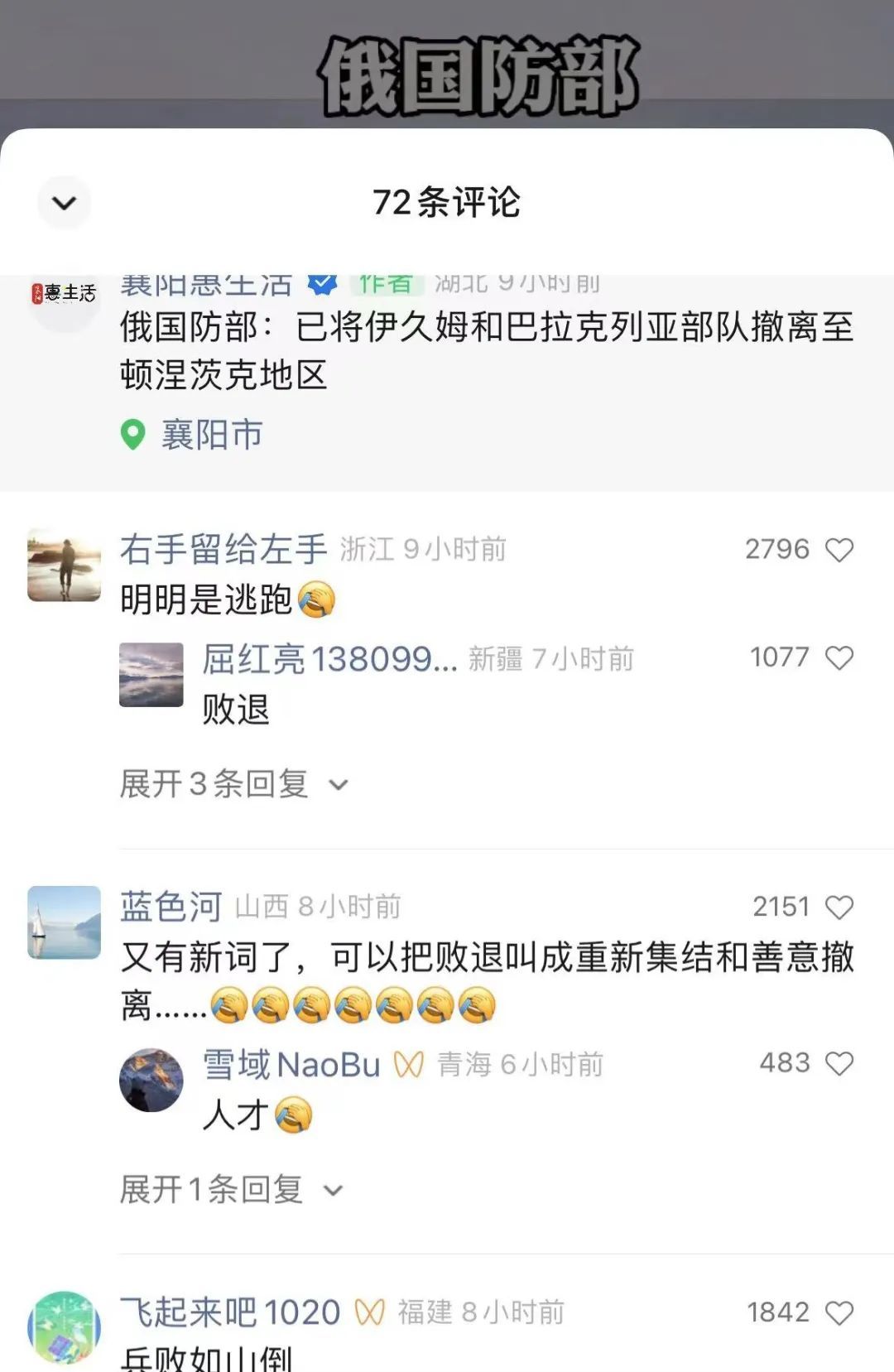The width and height of the screenshot is (894, 1372).
Task: Like 飞起来吧1020's comment
Action: point(839,1313)
